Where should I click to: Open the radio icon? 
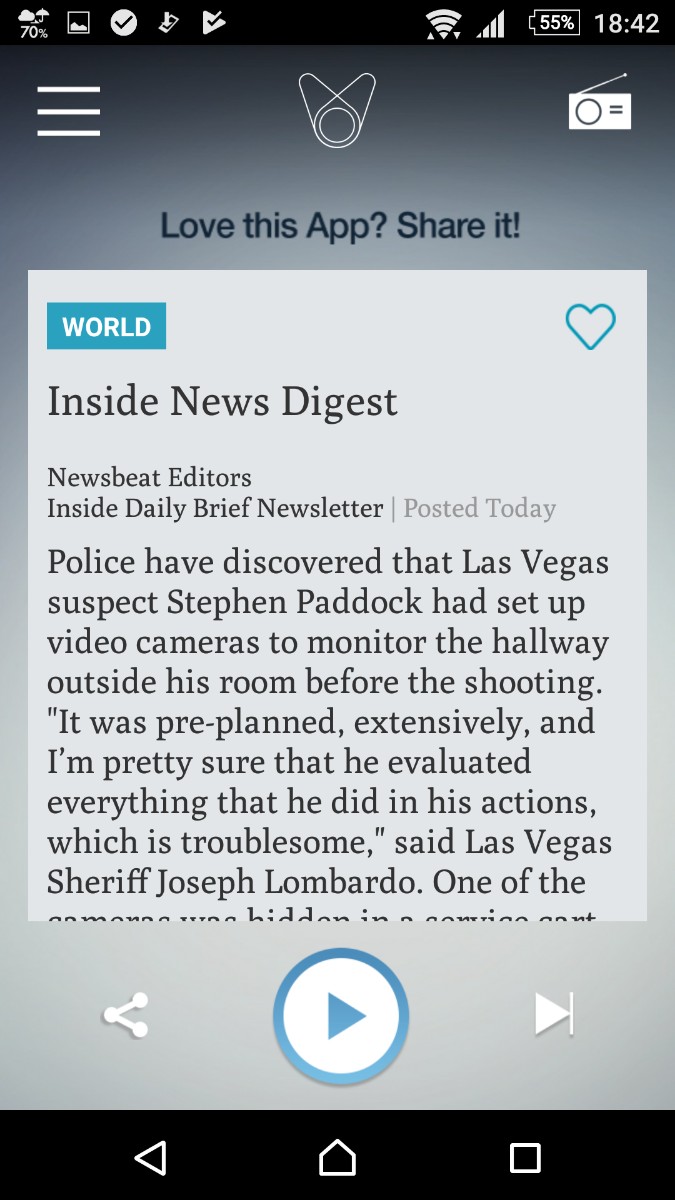[x=600, y=103]
